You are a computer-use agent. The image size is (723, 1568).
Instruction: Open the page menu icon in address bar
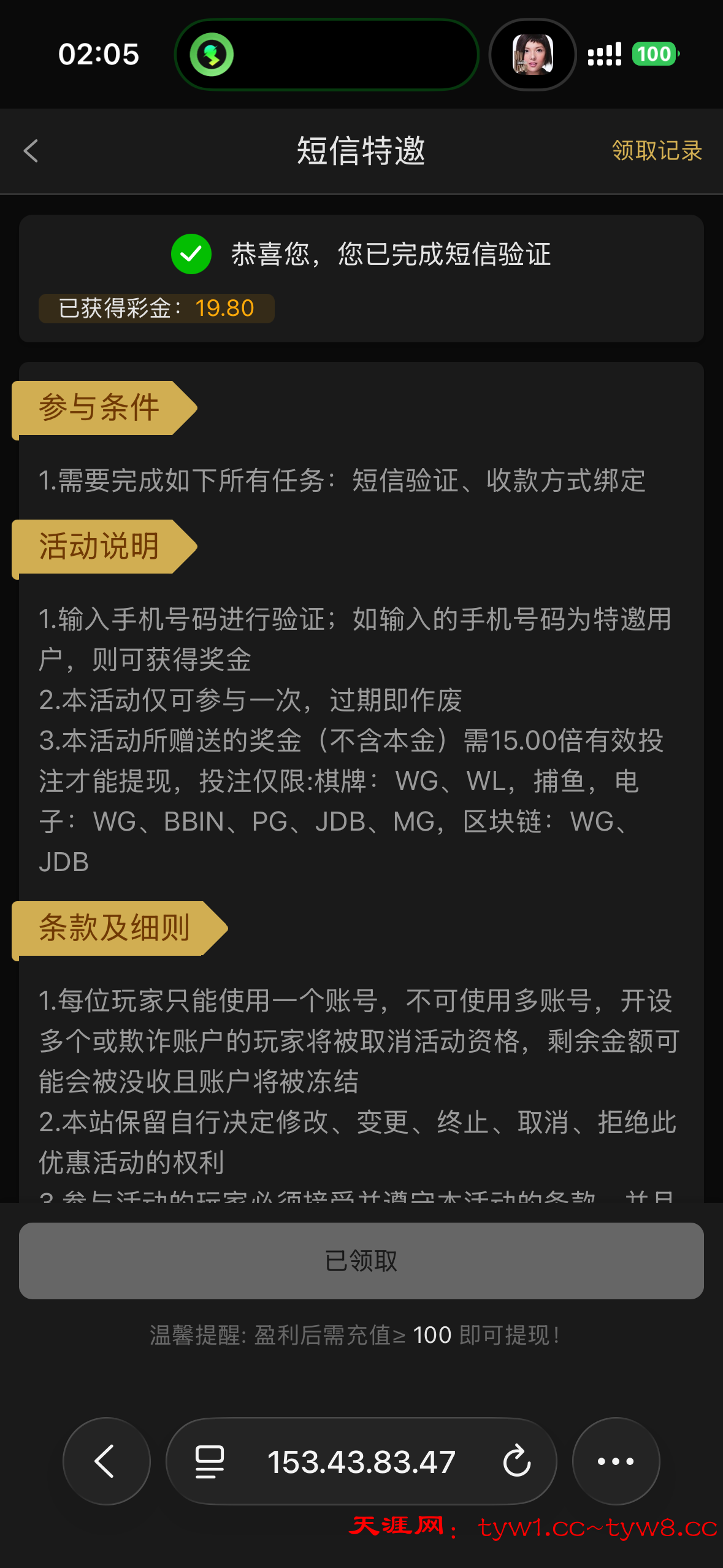[209, 1461]
